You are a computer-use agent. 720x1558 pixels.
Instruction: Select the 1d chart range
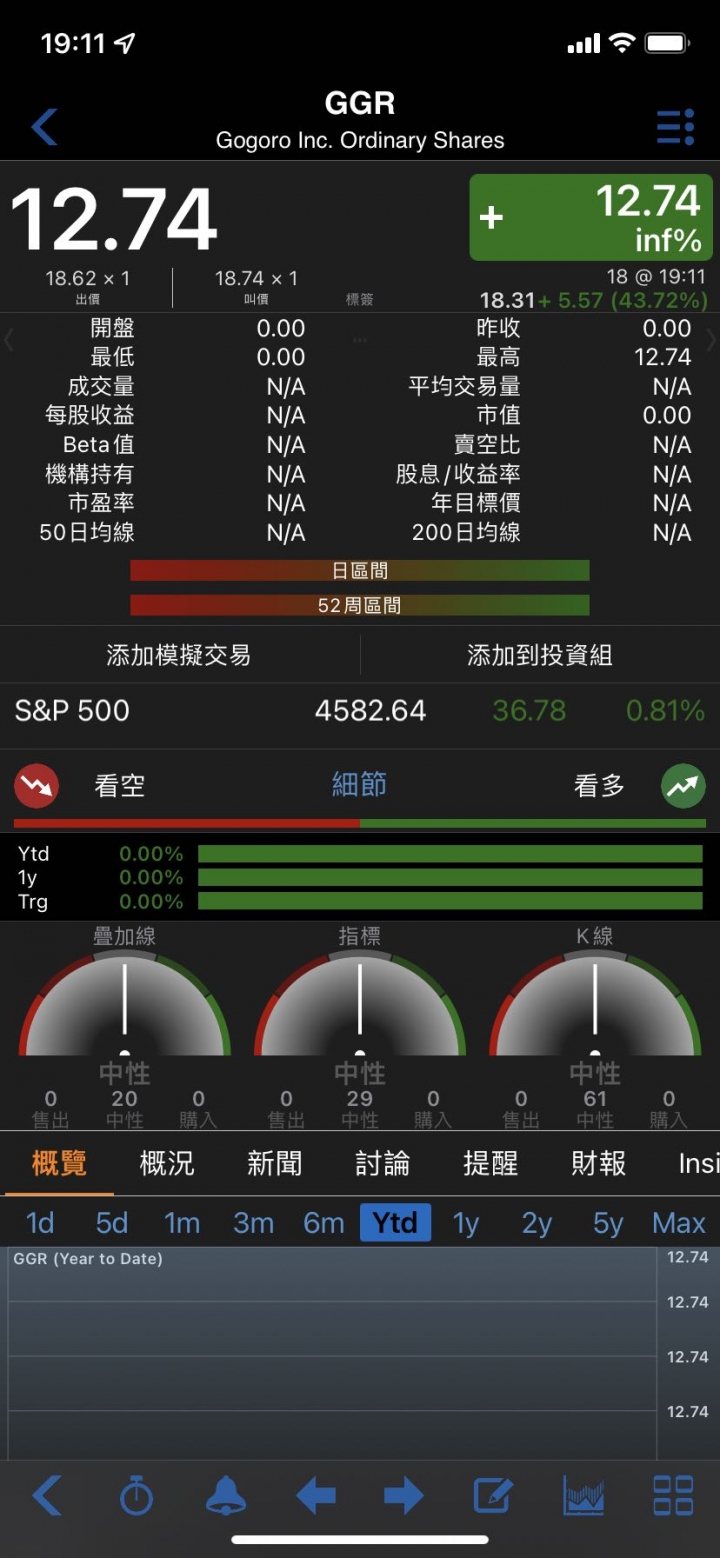click(x=40, y=1223)
